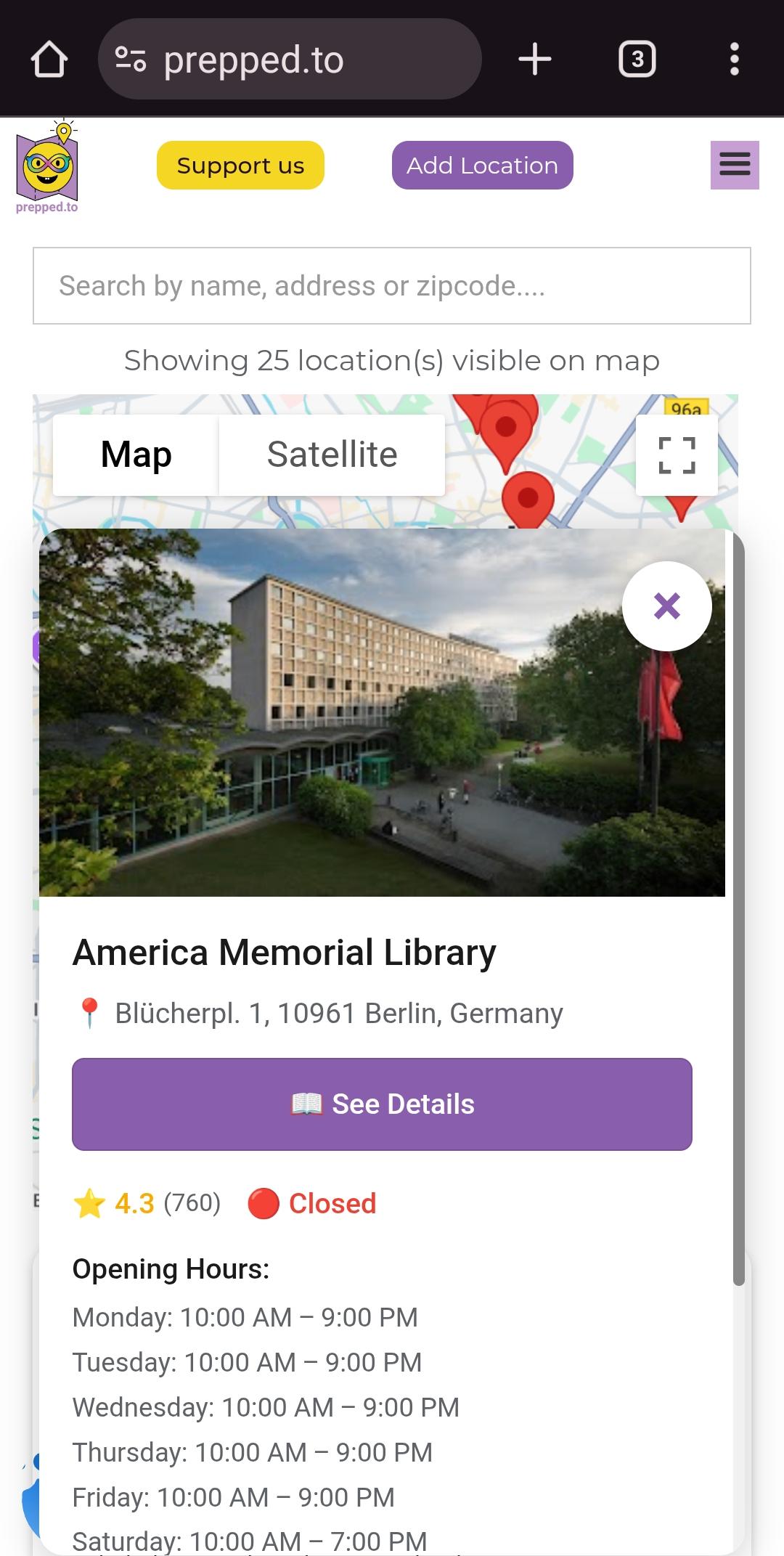Image resolution: width=784 pixels, height=1556 pixels.
Task: Focus the name, address or zipcode search field
Action: [391, 286]
